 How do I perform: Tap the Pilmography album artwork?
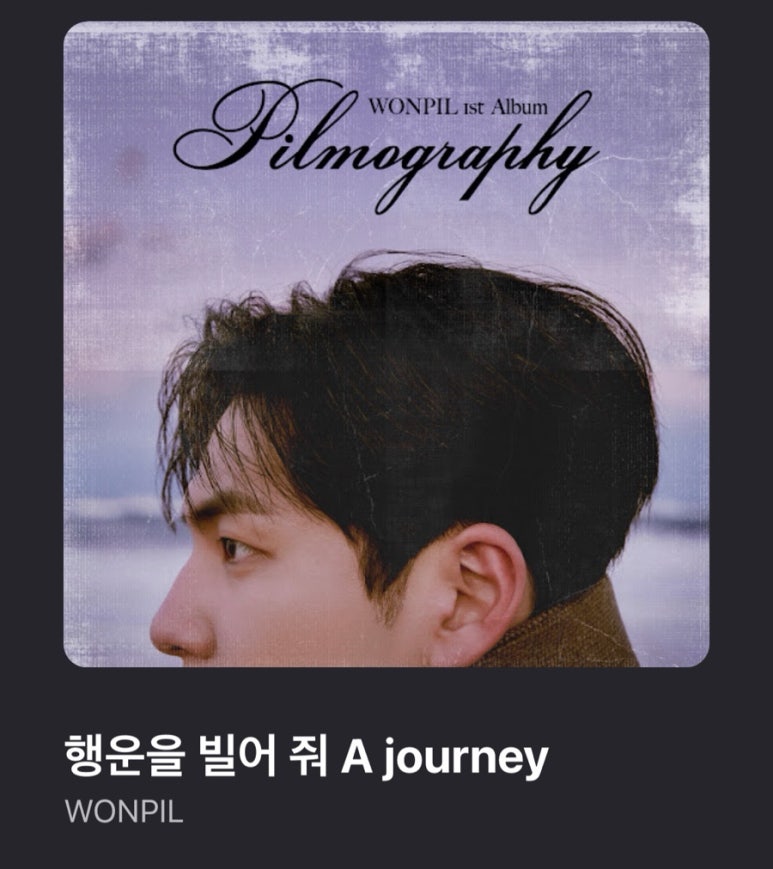386,344
